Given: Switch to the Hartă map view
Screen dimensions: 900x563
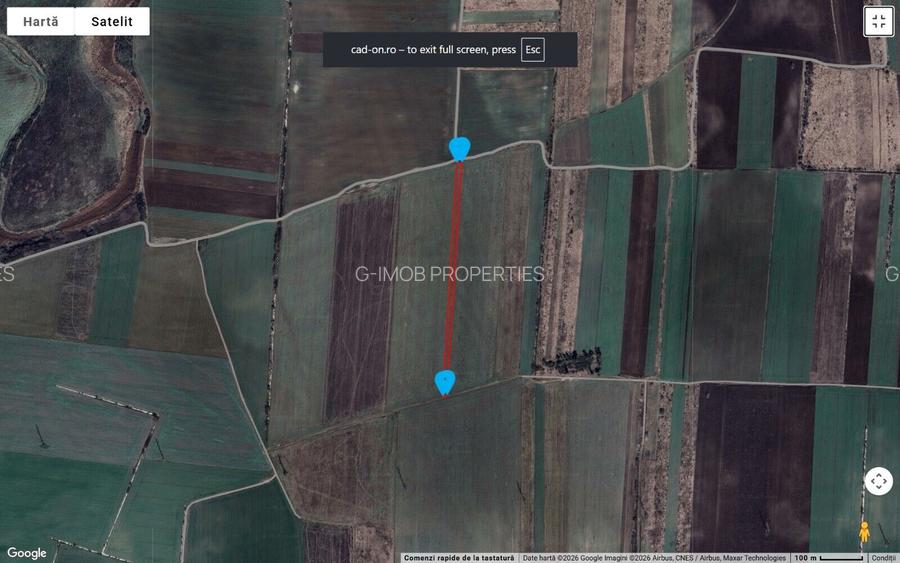Looking at the screenshot, I should coord(41,22).
